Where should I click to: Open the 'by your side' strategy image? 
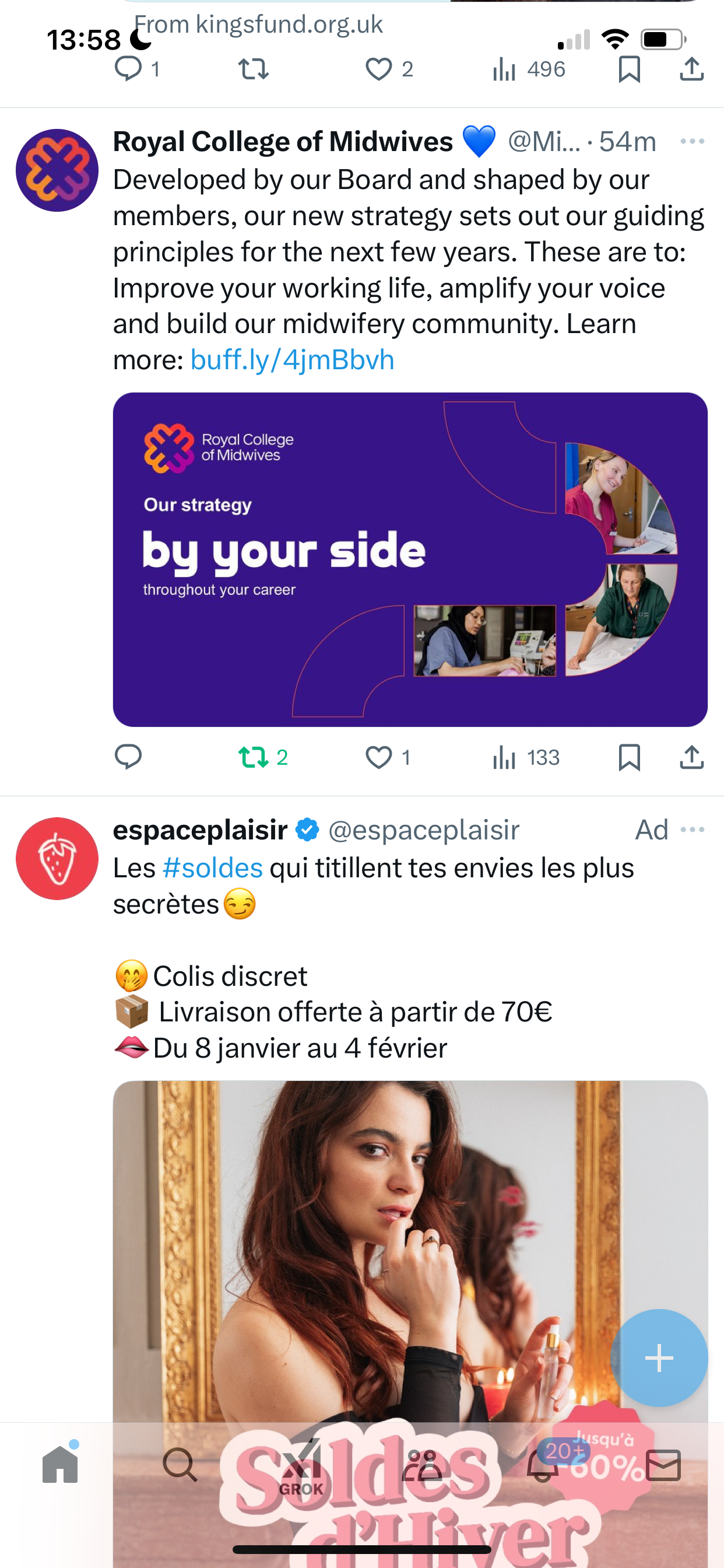(410, 559)
